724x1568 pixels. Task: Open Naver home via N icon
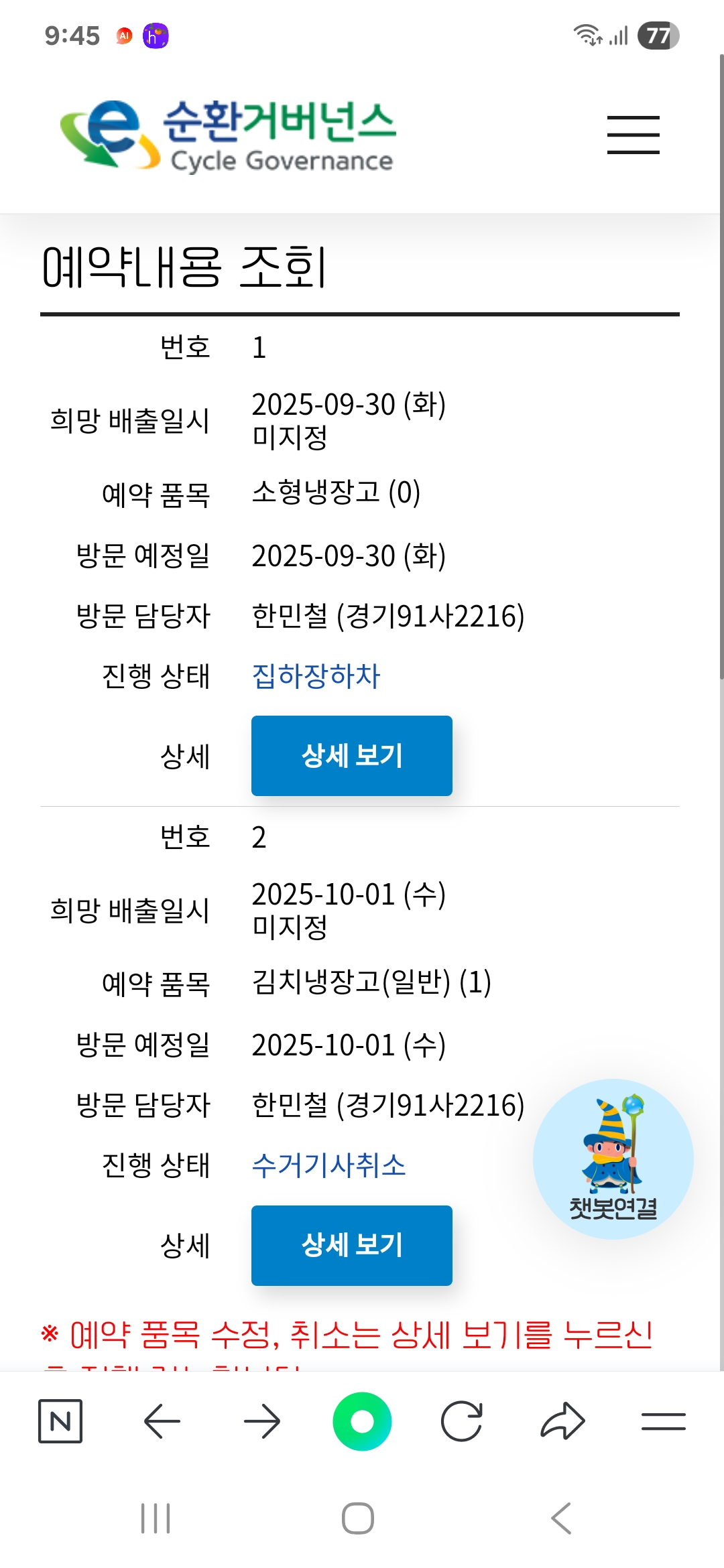click(x=60, y=1421)
